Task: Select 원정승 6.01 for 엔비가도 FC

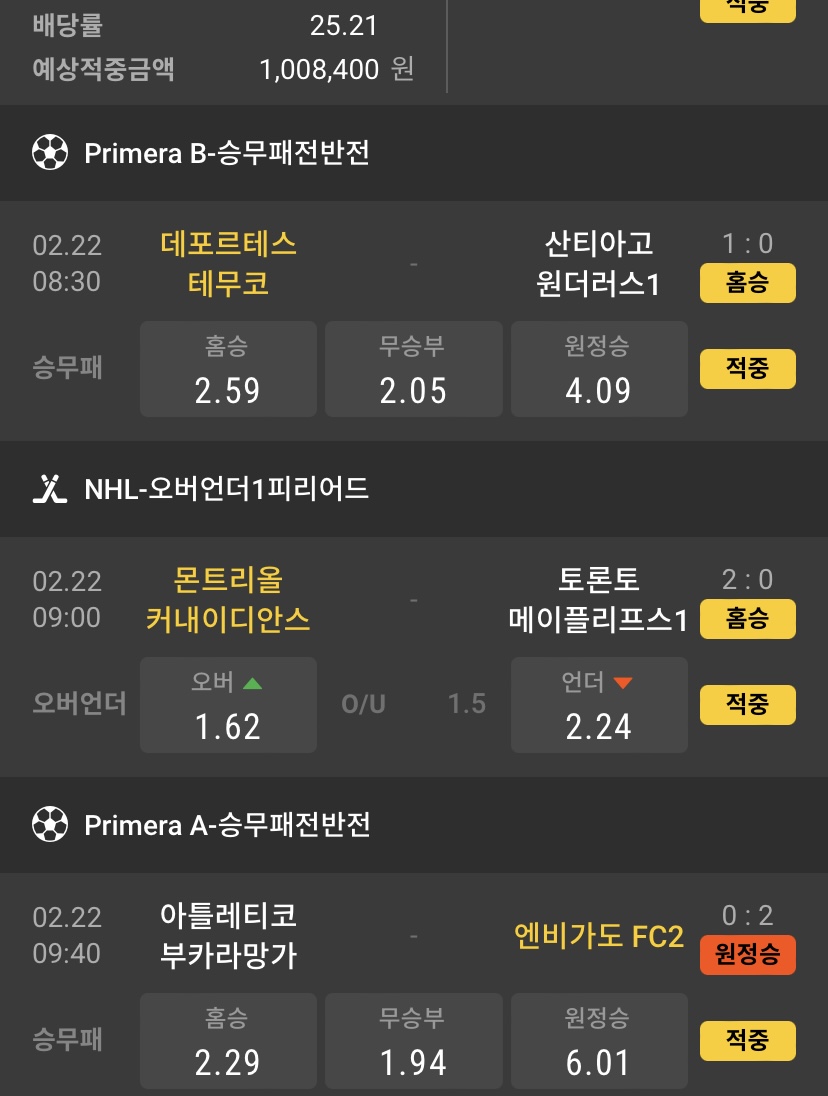Action: coord(598,1041)
